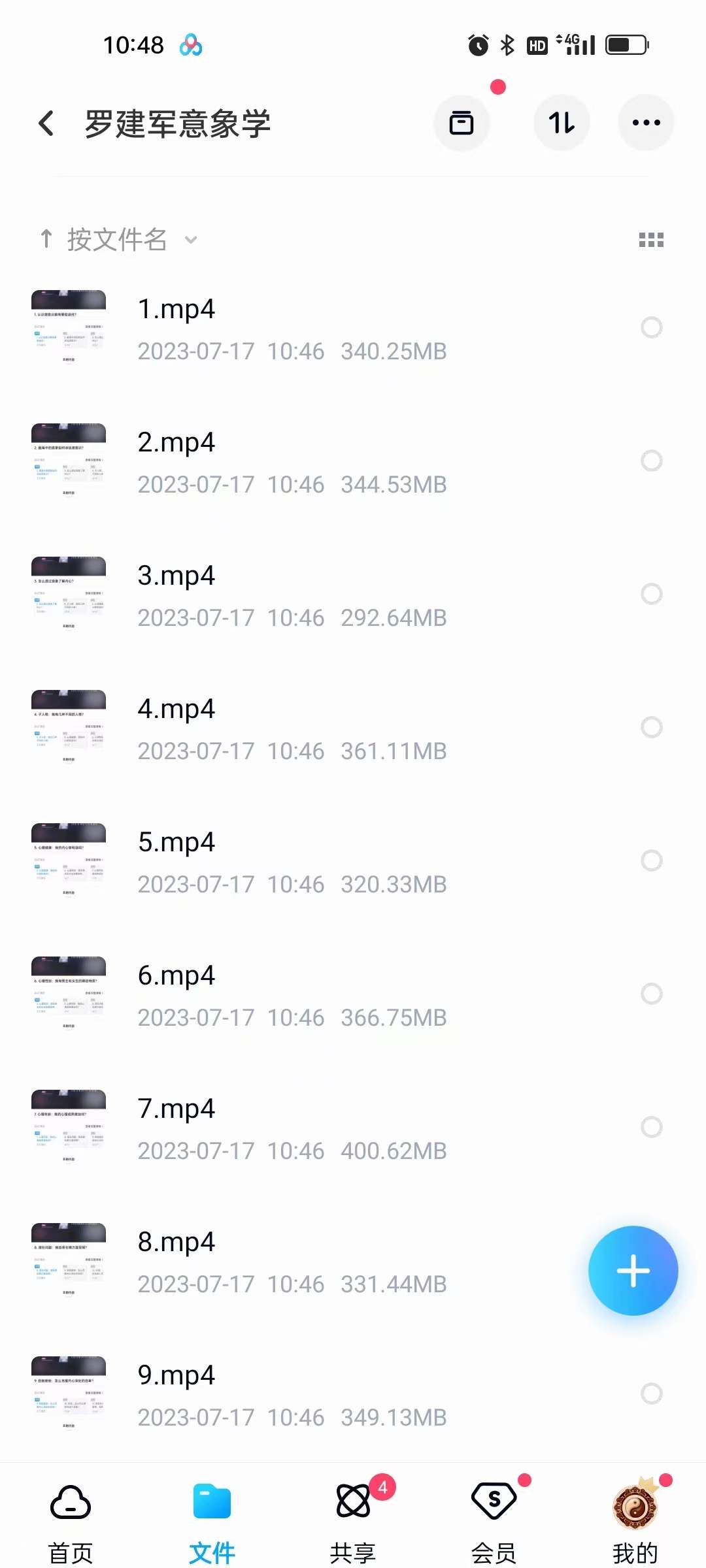Switch to the 我的 tab
Viewport: 706px width, 1568px height.
coord(635,1522)
